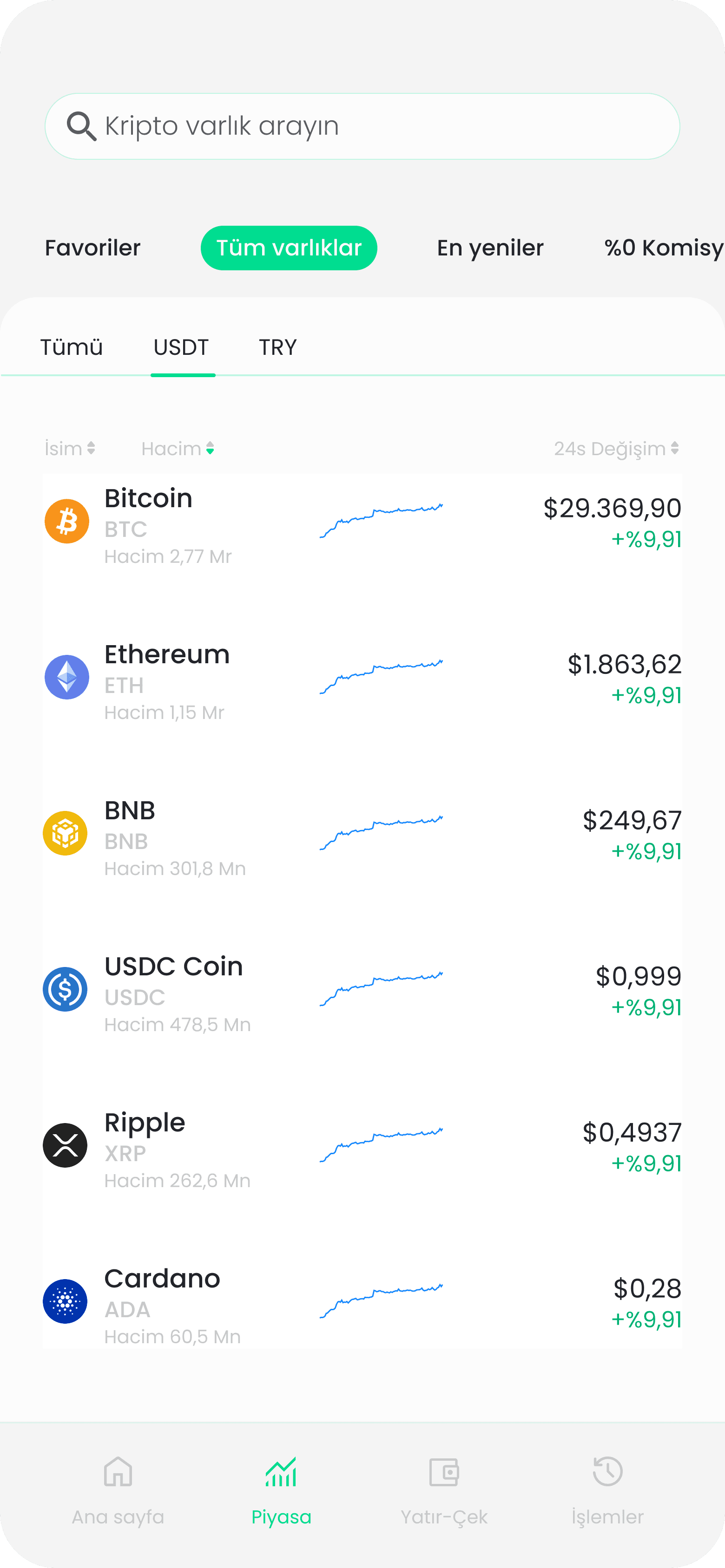Image resolution: width=725 pixels, height=1568 pixels.
Task: Open the En yeniler tab
Action: point(490,248)
